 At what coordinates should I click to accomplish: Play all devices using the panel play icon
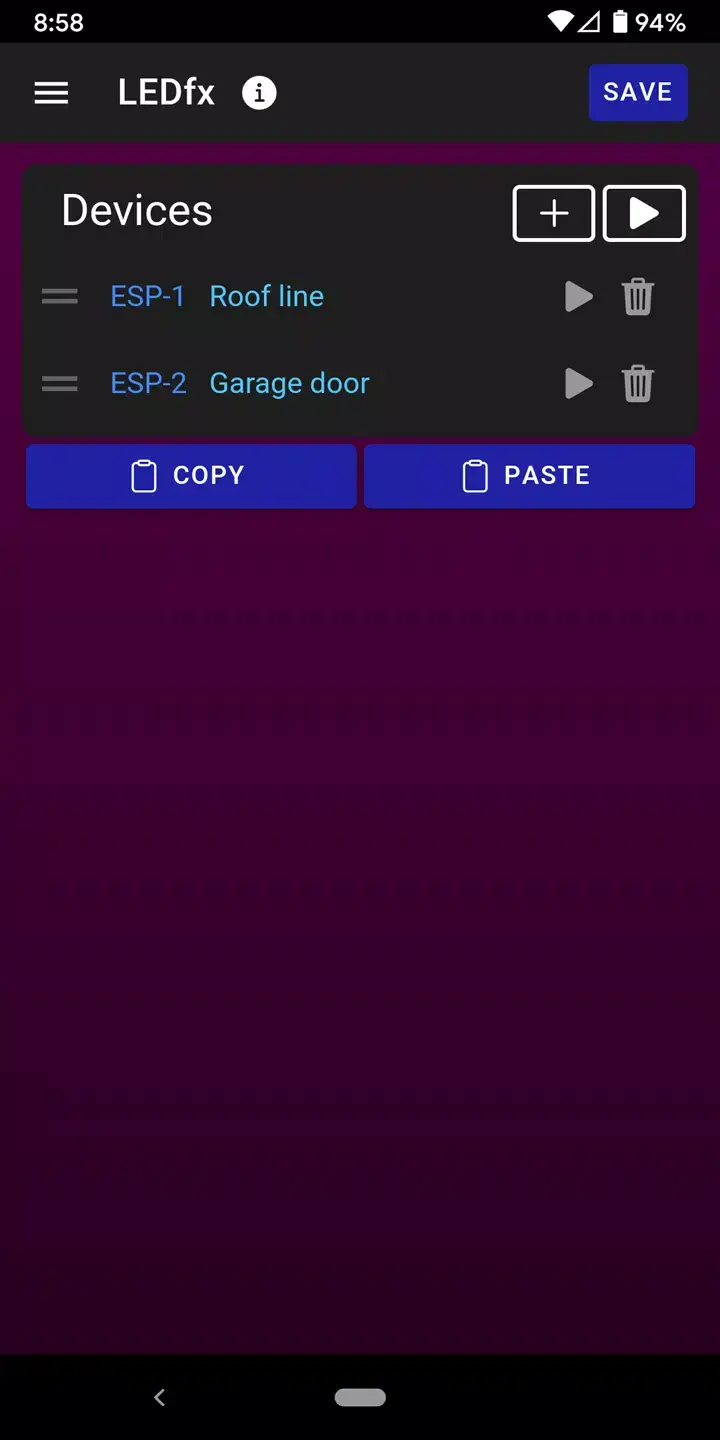[x=644, y=213]
